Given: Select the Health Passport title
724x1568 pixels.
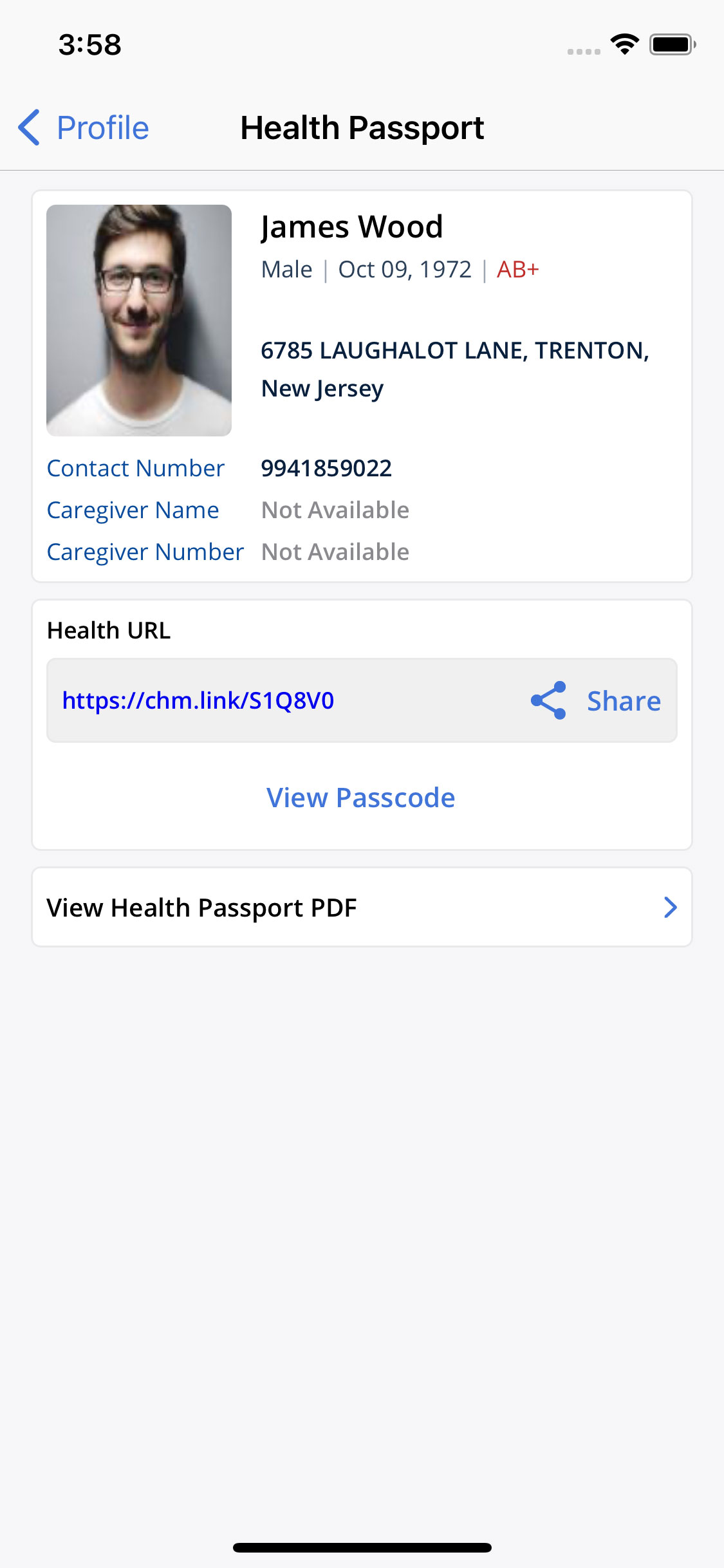Looking at the screenshot, I should pos(362,127).
